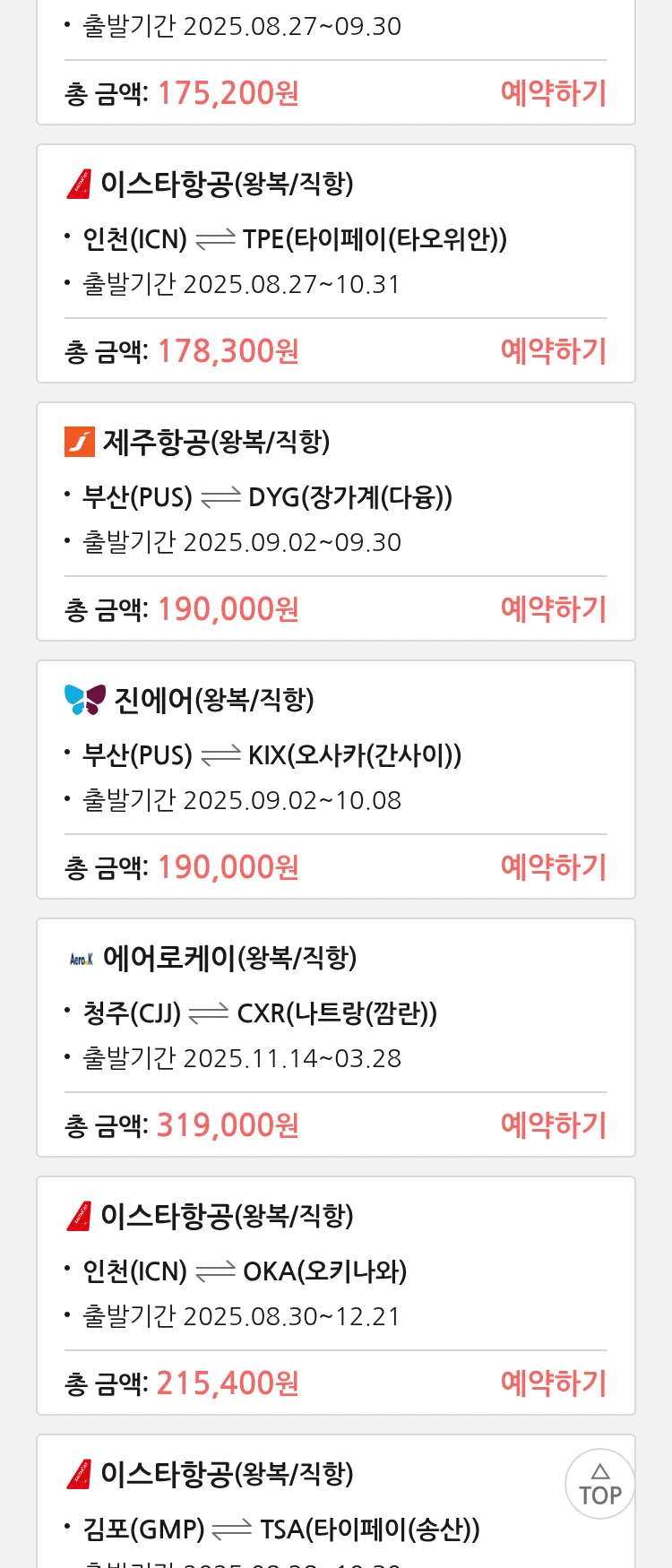
Task: Tap 예약하기 for the 175,200원 fare
Action: pos(553,93)
